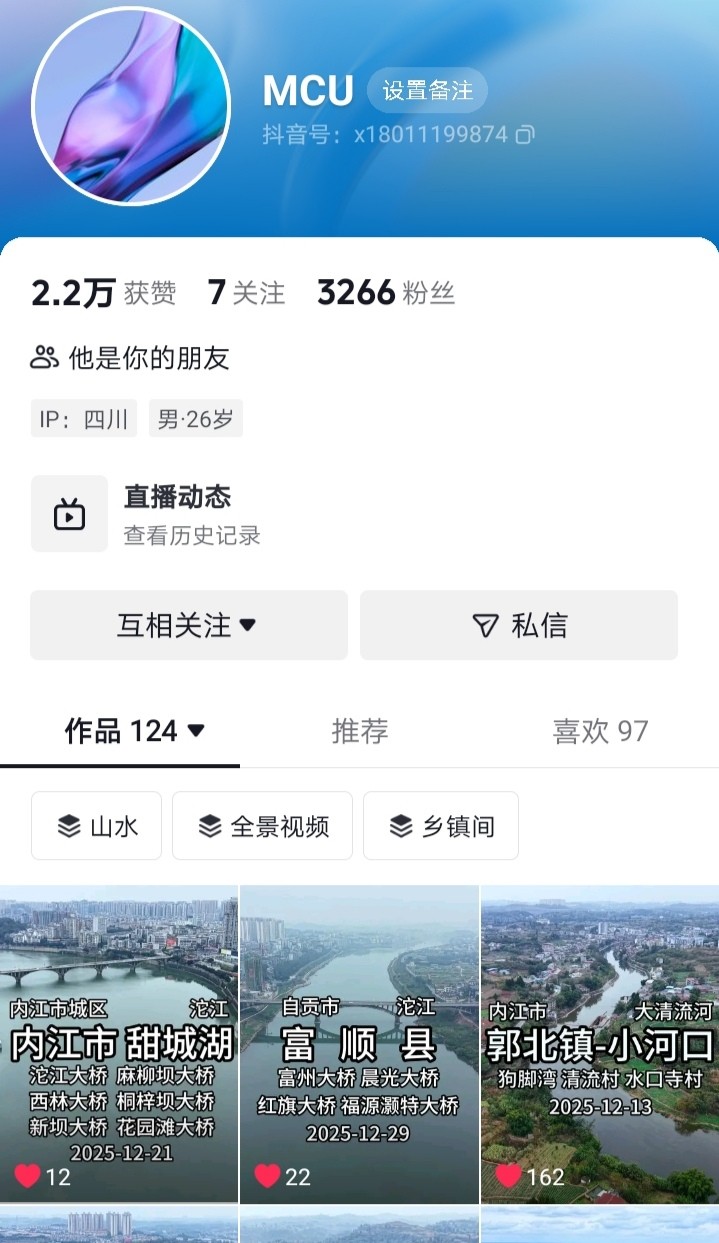View the 获赞 likes count
This screenshot has height=1243, width=719.
pyautogui.click(x=103, y=293)
